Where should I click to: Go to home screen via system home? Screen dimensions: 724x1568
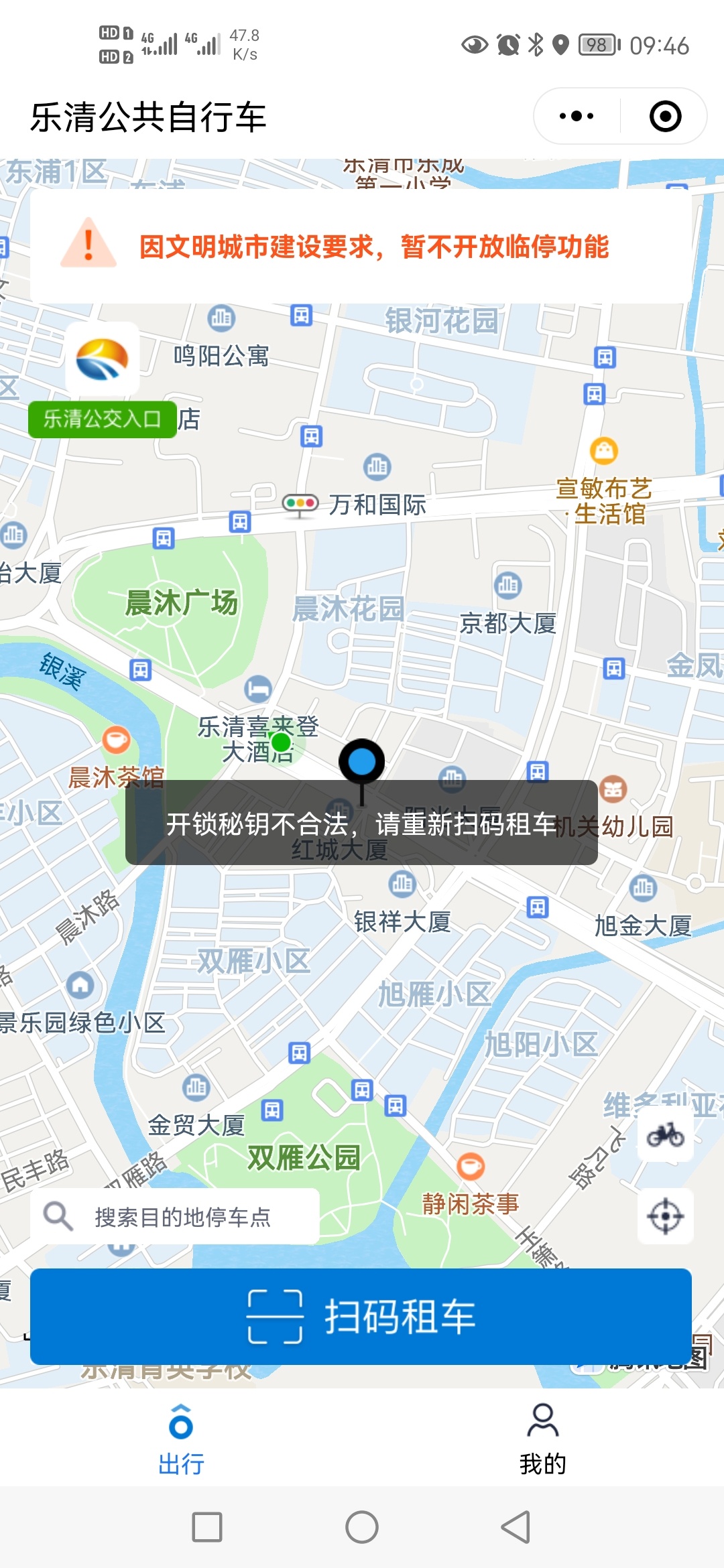click(x=362, y=1527)
